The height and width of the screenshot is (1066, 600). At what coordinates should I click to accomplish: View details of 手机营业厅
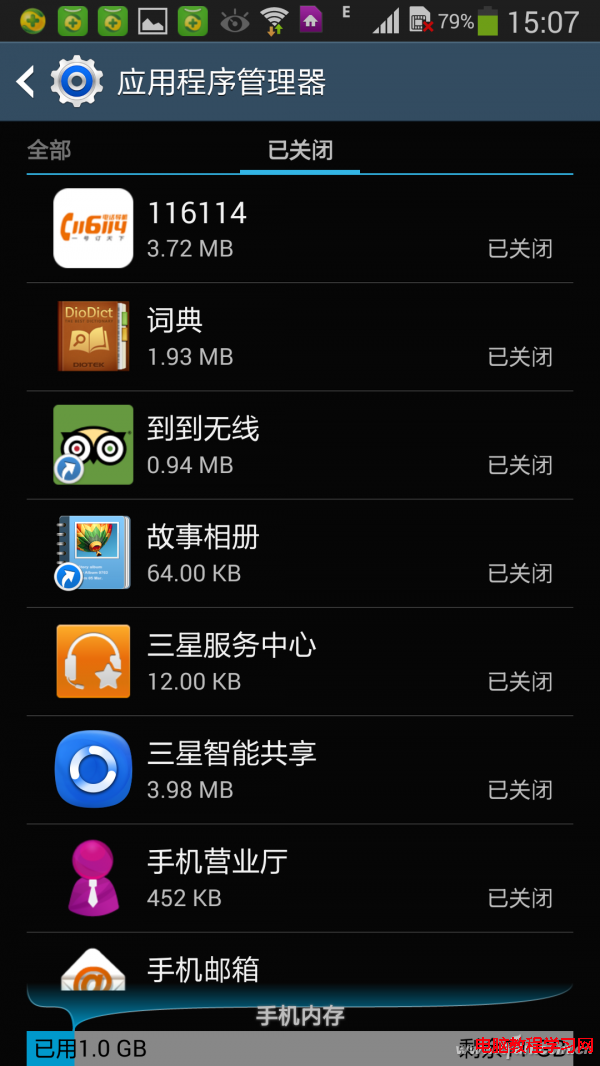300,877
